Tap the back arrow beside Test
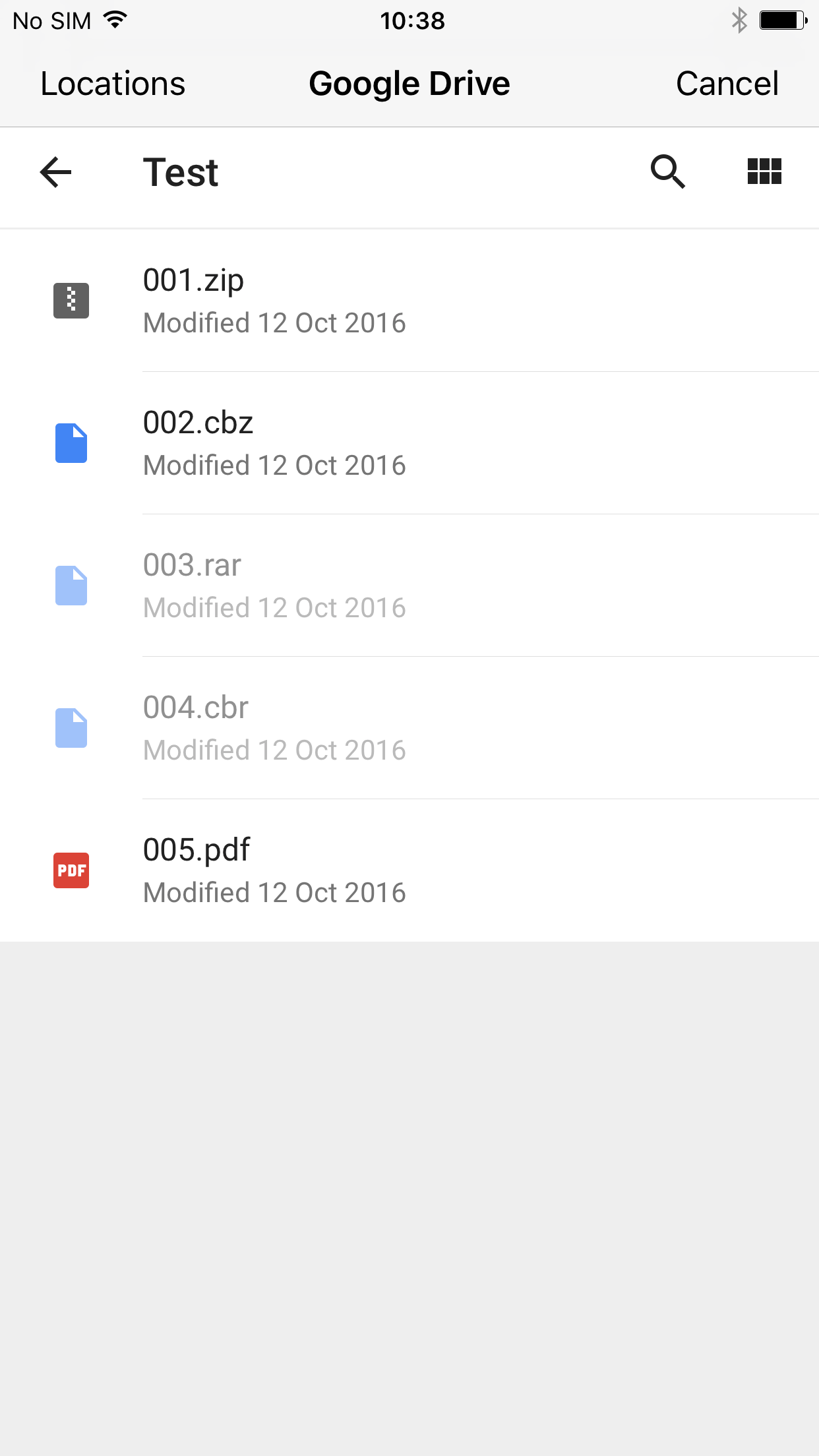Screen dimensions: 819x1456 [x=56, y=172]
